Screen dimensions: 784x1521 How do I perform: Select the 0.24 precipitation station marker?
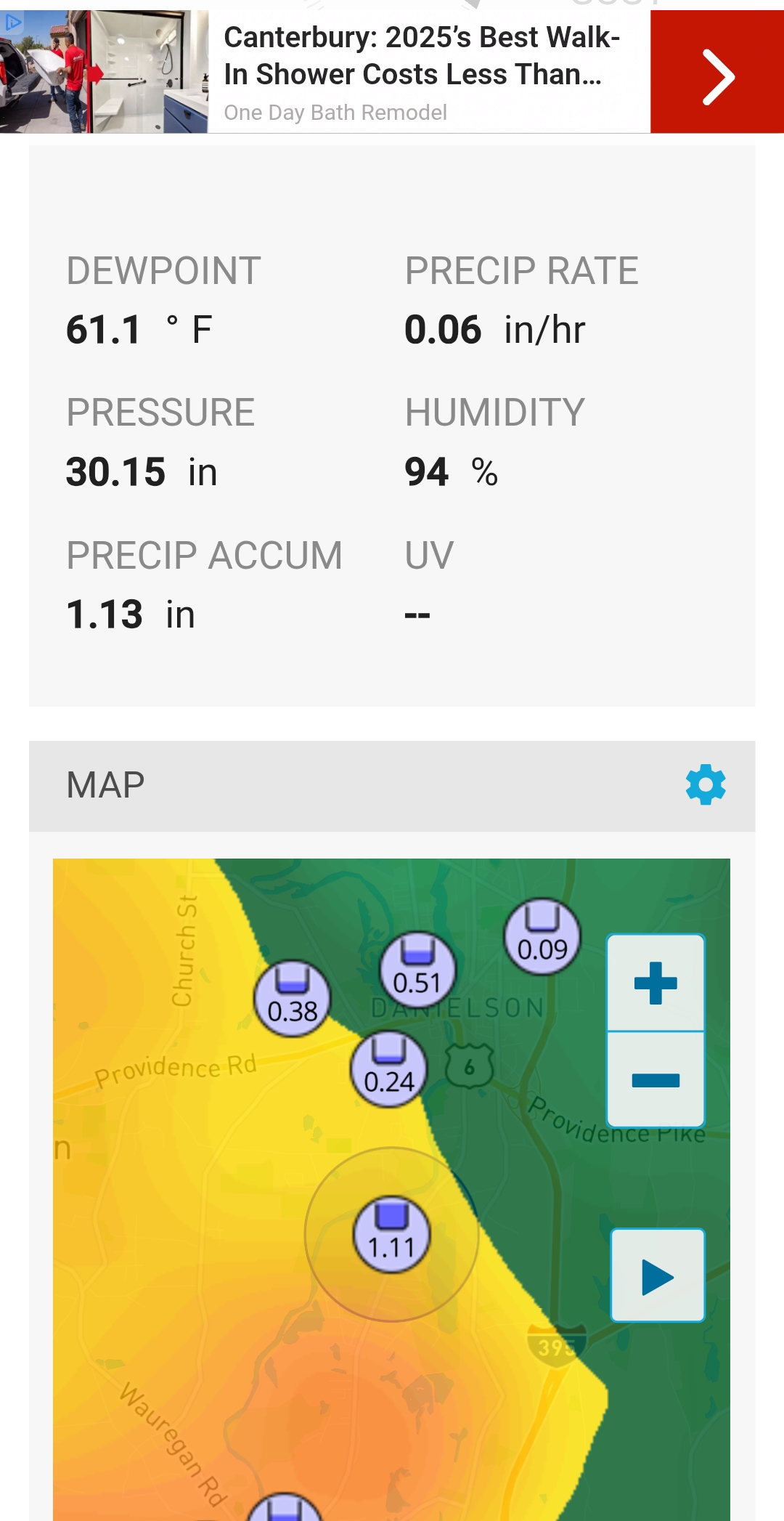[389, 1068]
